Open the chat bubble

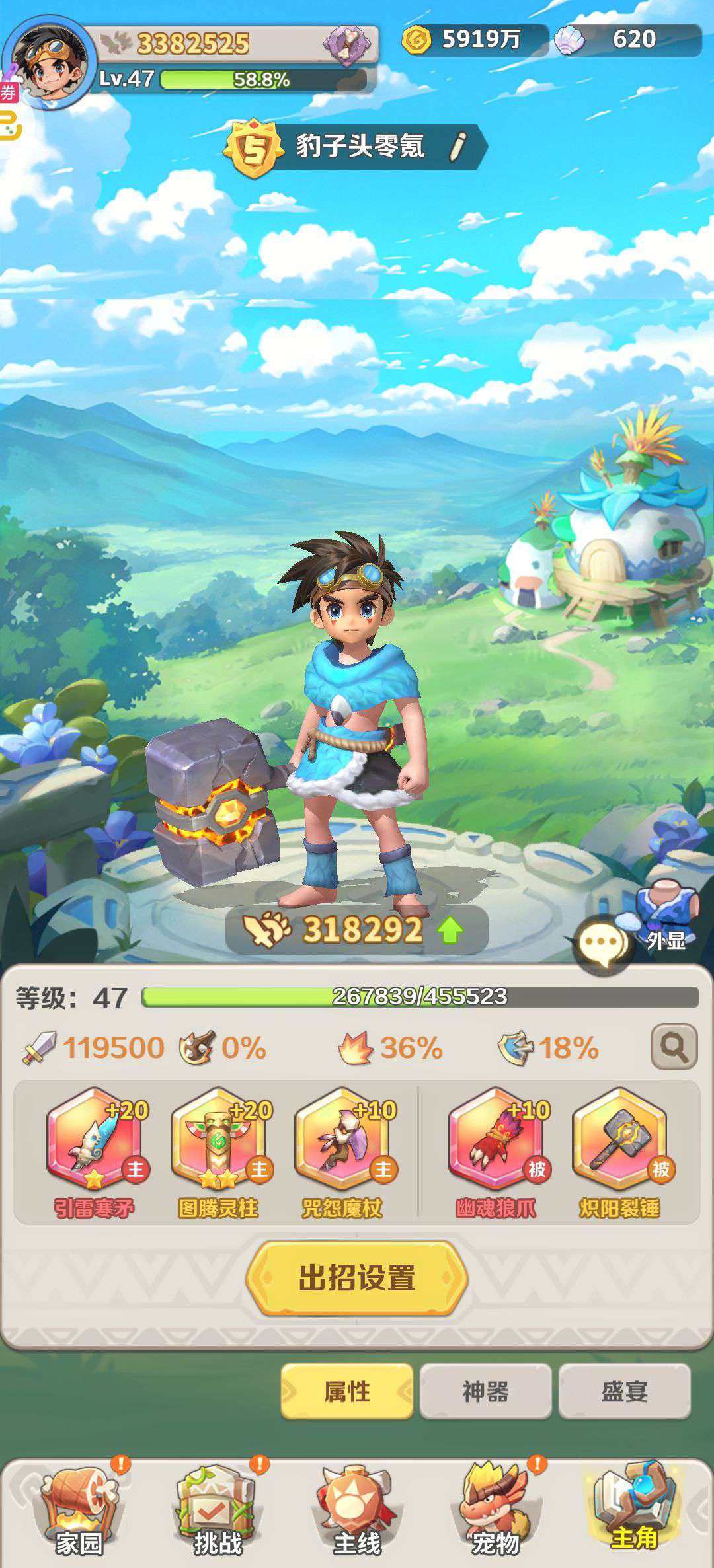(x=602, y=943)
